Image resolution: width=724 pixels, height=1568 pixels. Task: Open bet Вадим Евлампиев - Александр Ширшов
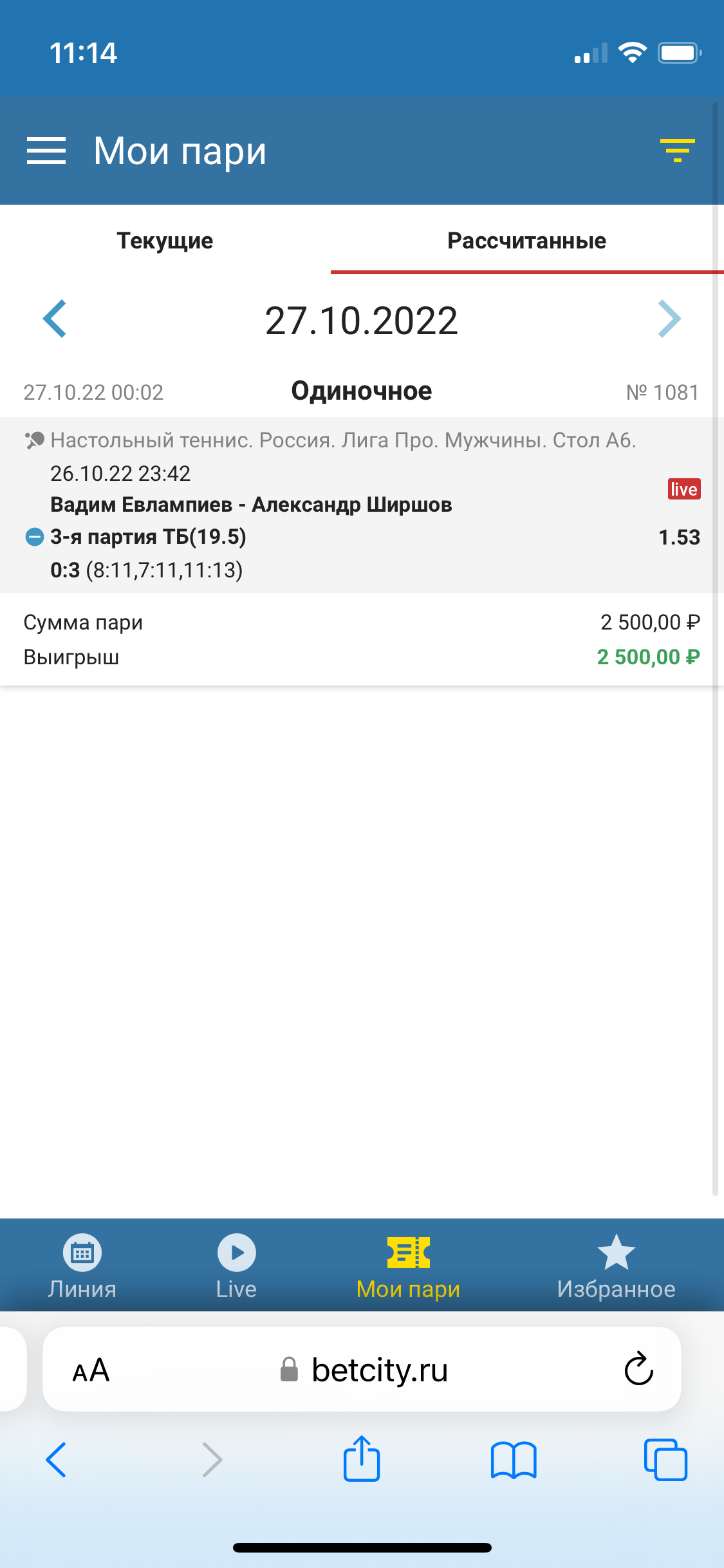click(x=251, y=505)
